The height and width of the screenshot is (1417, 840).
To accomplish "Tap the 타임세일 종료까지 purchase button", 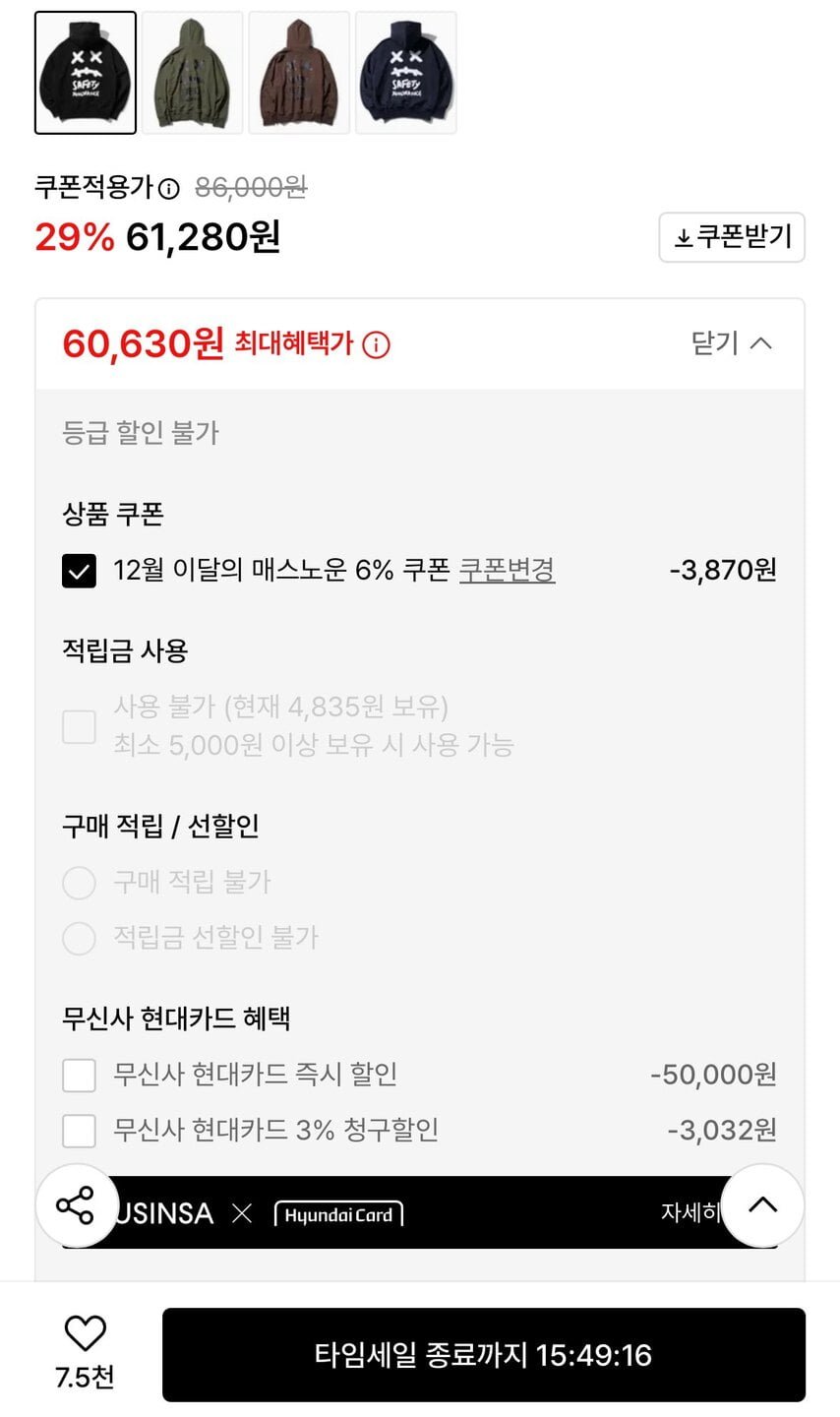I will pos(484,1355).
